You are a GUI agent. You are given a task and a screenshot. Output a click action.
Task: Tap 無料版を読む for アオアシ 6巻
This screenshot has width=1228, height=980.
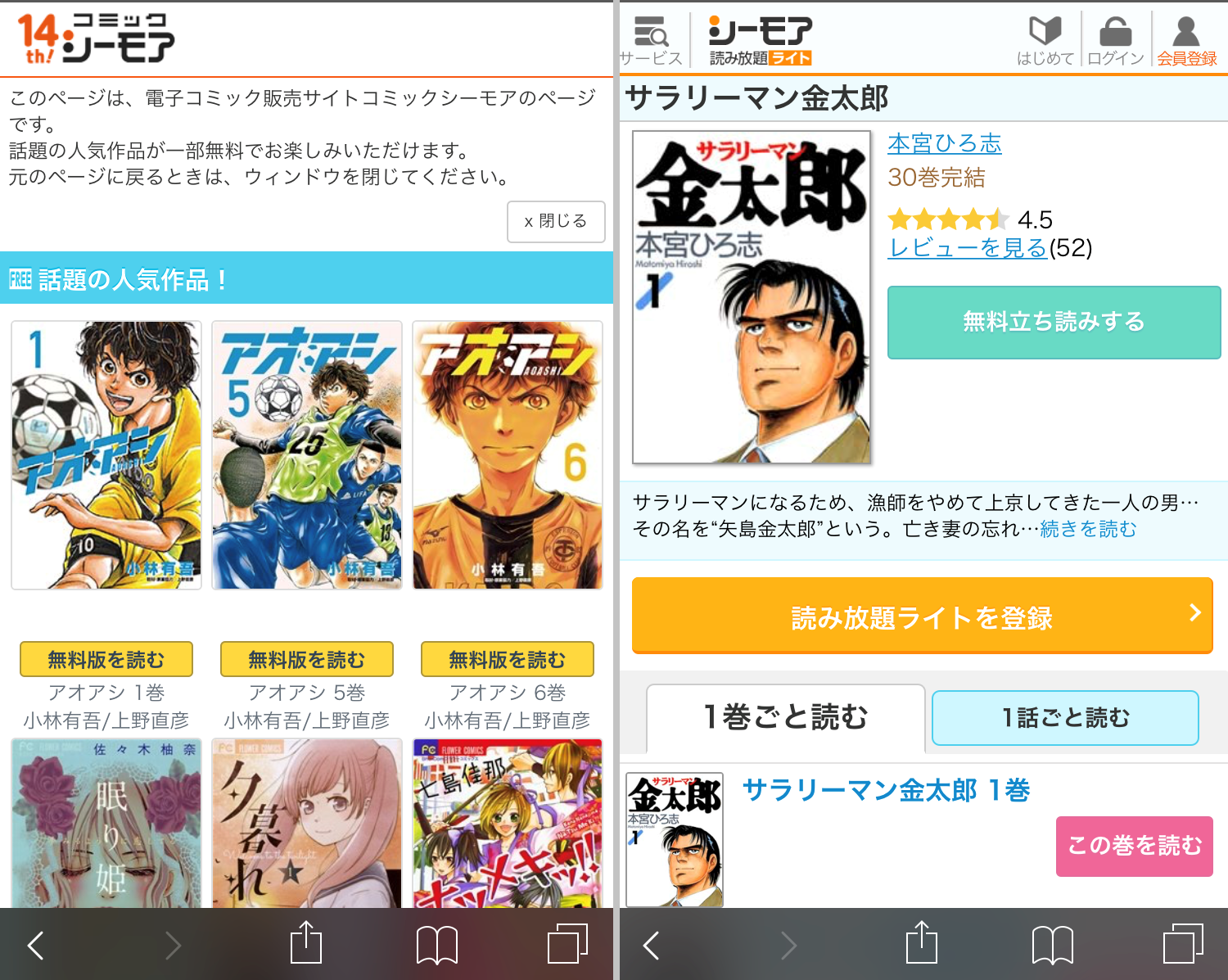[507, 659]
